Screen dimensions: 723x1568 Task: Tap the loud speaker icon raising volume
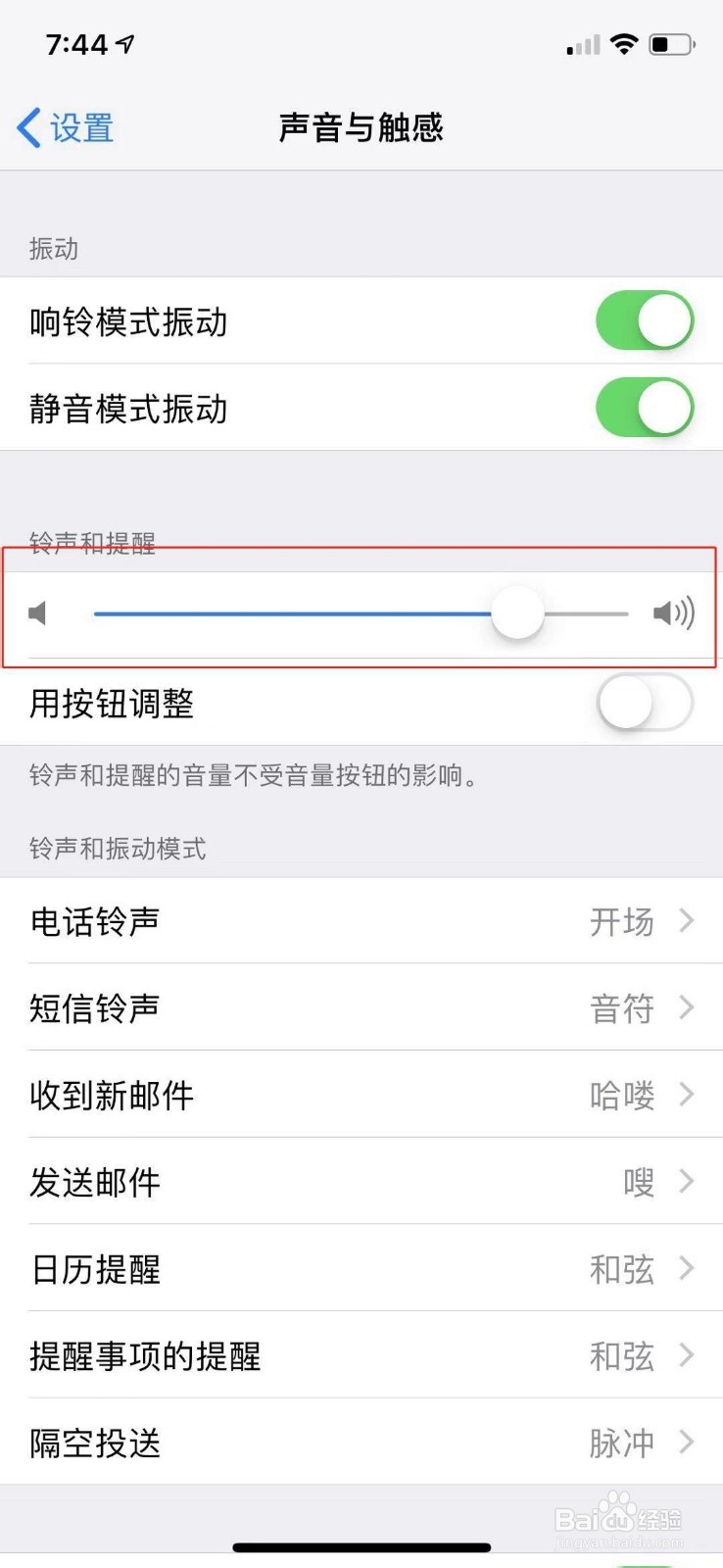(673, 613)
